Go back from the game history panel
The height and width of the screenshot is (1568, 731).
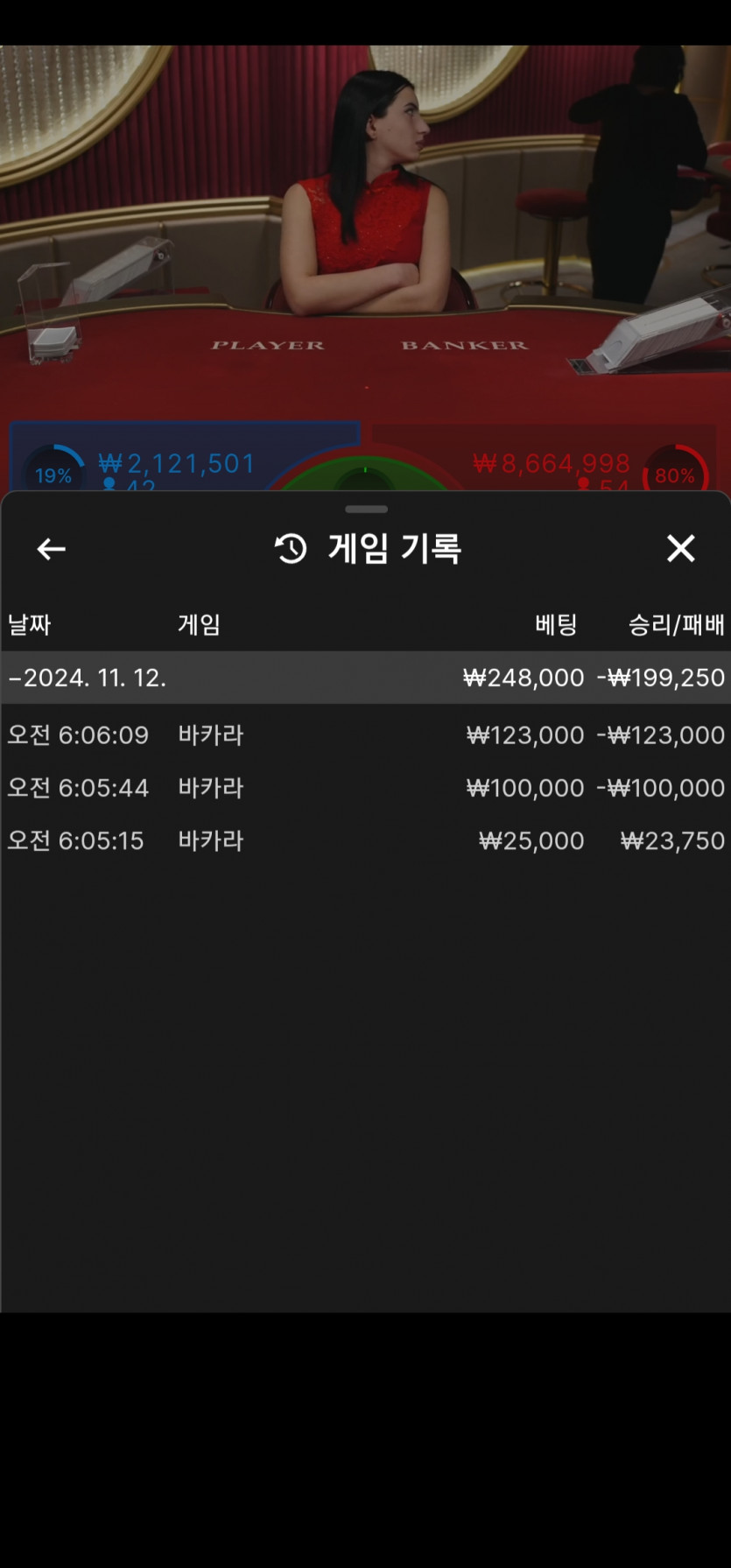[51, 549]
